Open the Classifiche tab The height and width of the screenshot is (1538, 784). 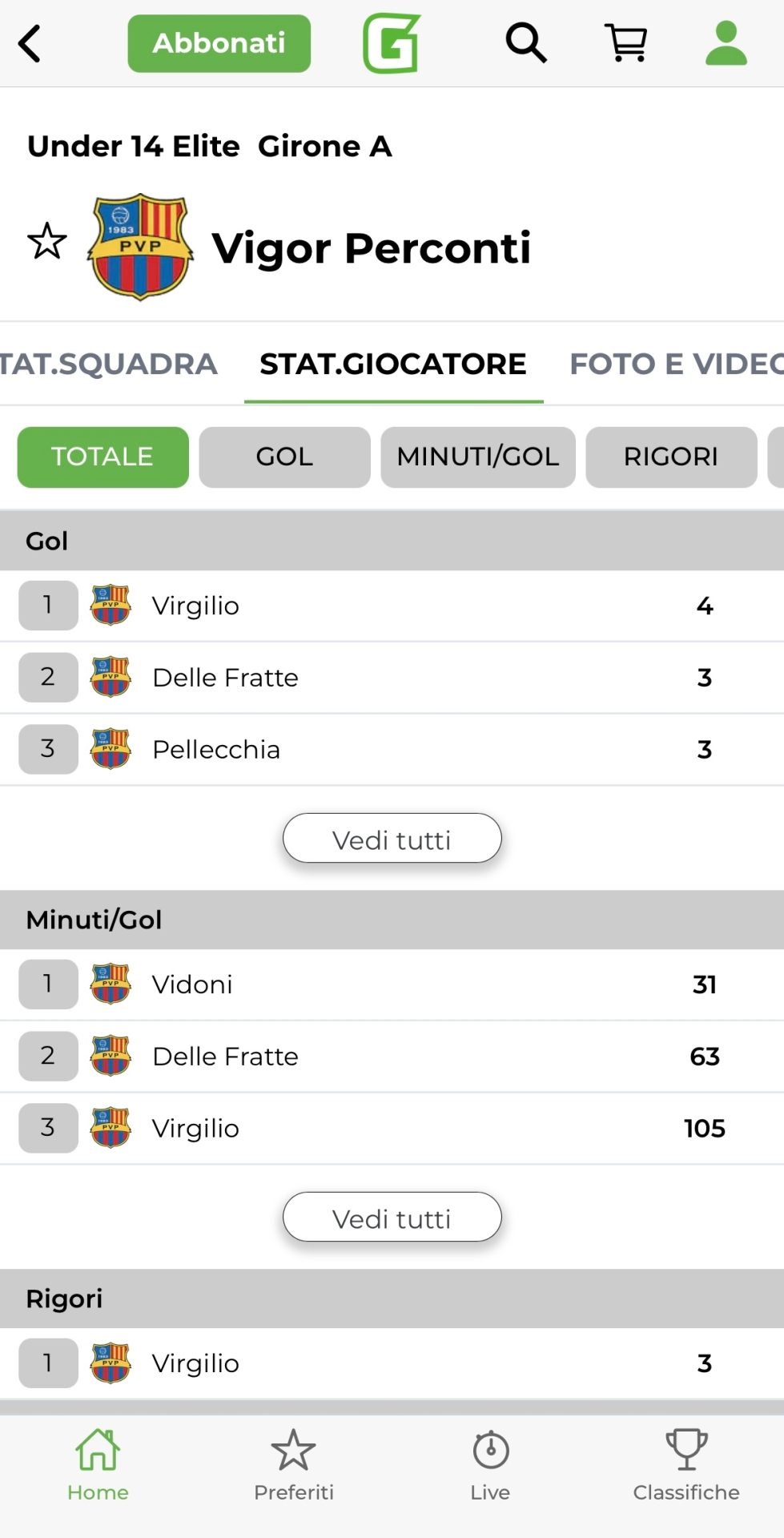coord(686,1464)
